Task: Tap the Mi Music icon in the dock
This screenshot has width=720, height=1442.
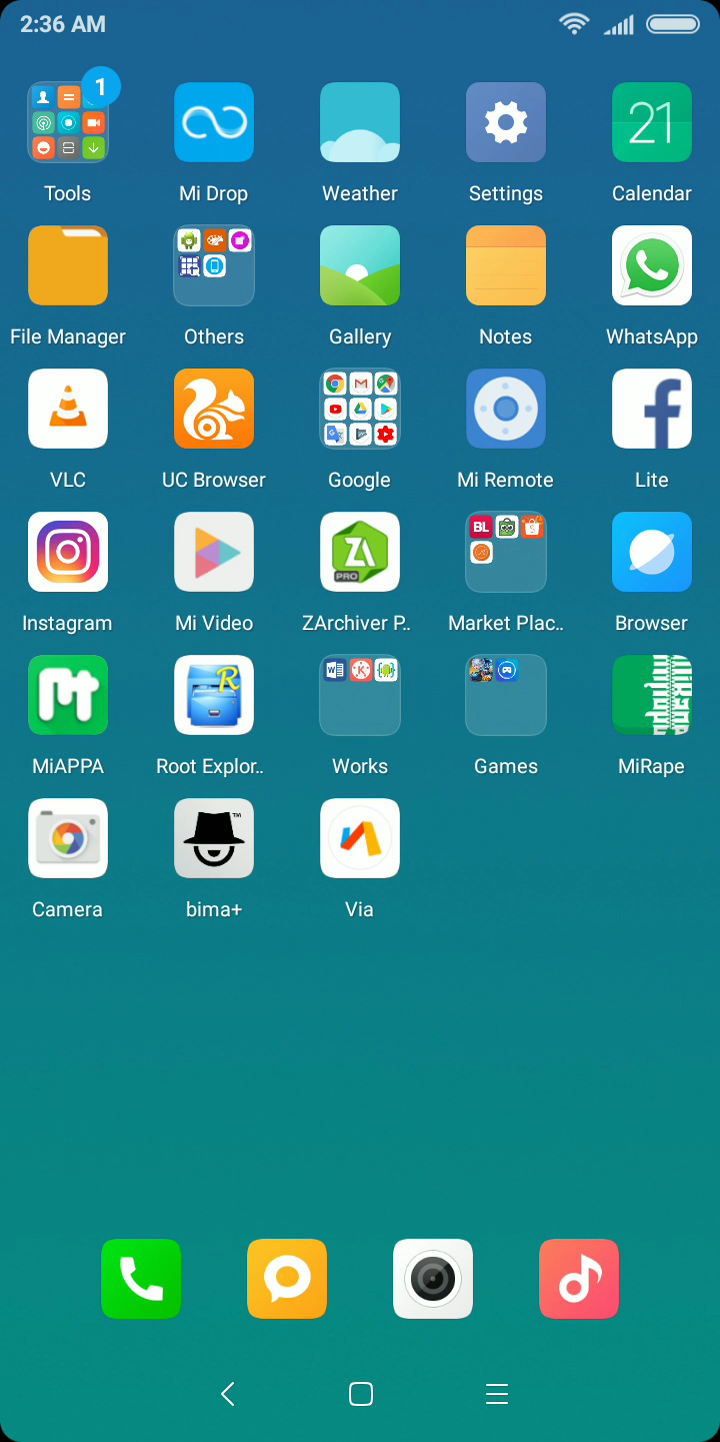Action: pos(578,1278)
